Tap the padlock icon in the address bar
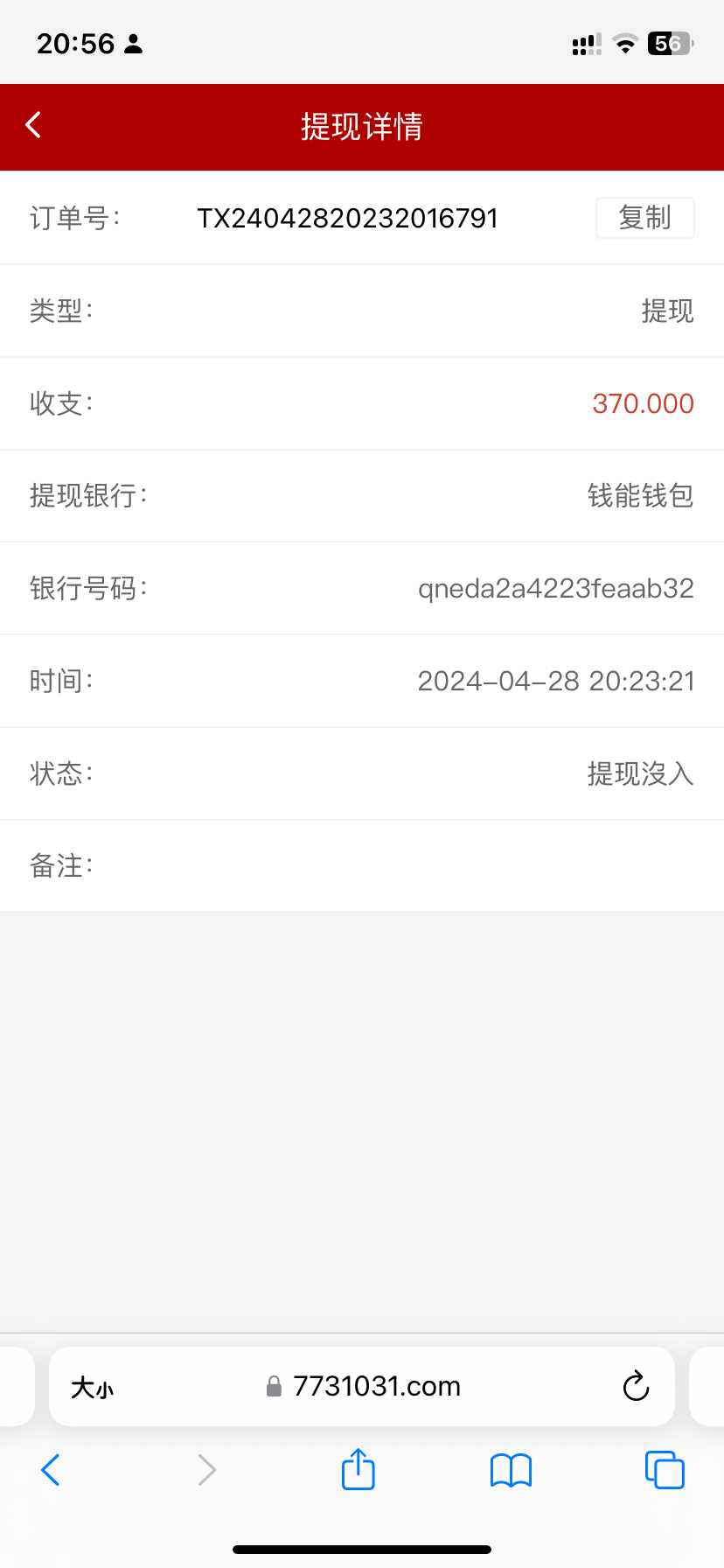Viewport: 724px width, 1568px height. point(272,1386)
